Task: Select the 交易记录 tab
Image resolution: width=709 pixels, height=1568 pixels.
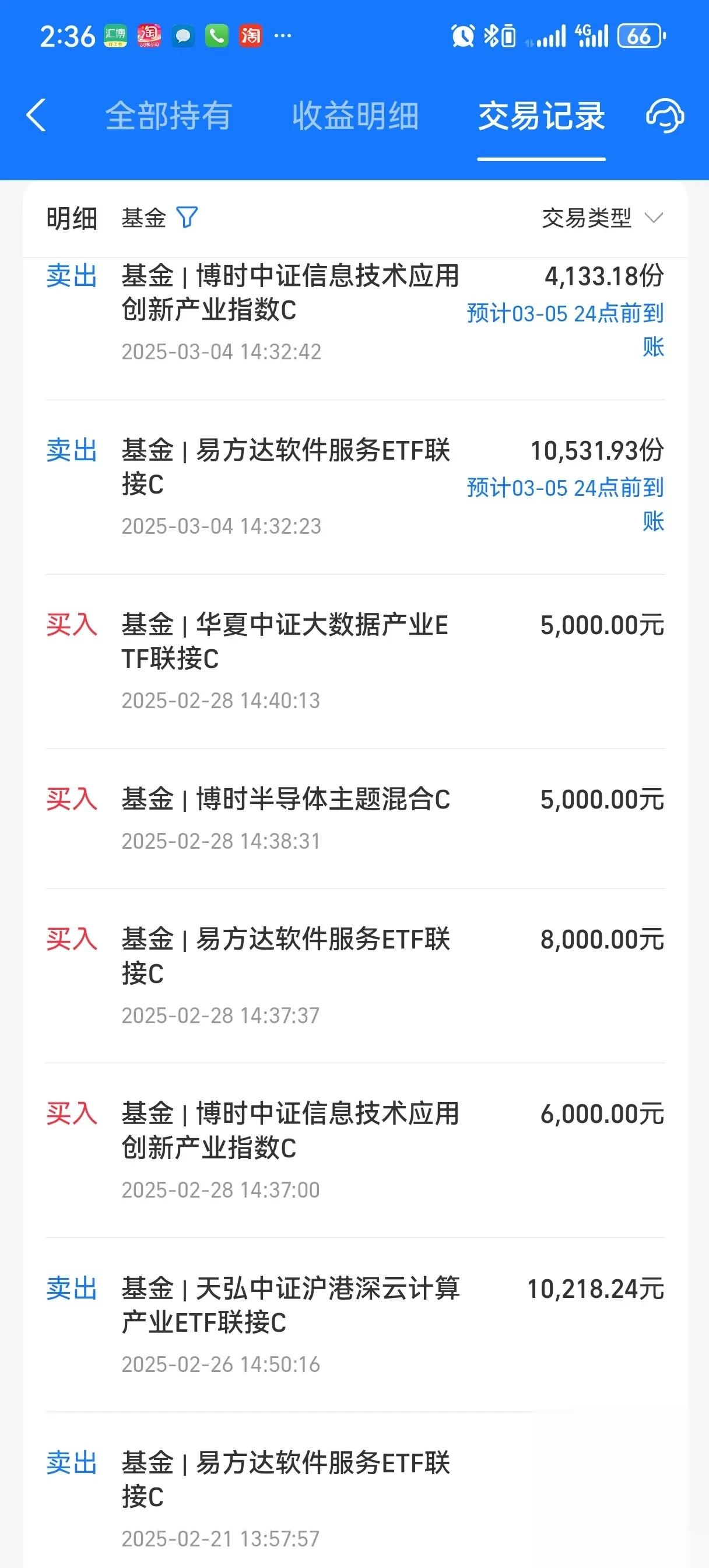Action: tap(540, 117)
